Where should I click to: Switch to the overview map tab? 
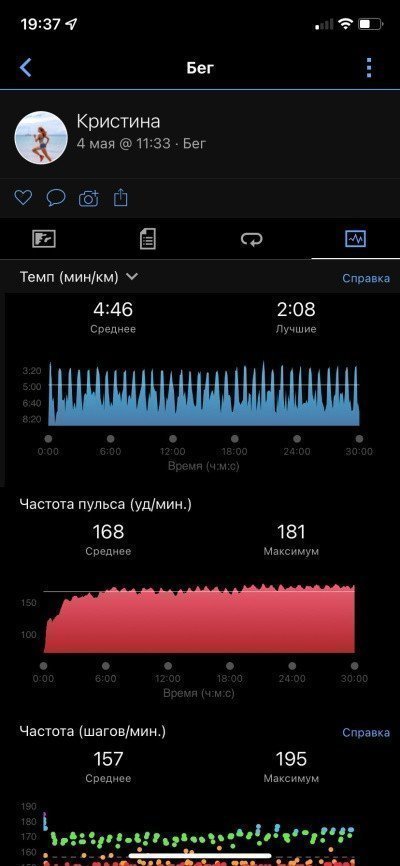point(44,239)
